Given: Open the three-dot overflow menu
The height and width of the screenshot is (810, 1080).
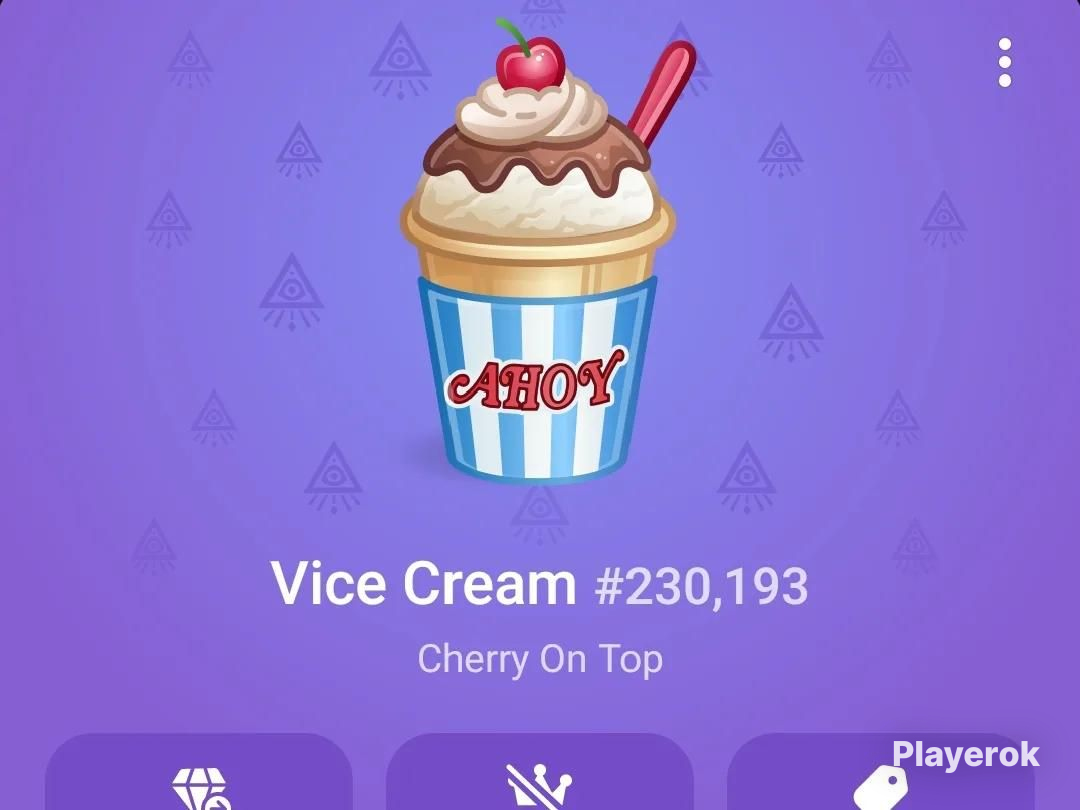Looking at the screenshot, I should (1004, 63).
